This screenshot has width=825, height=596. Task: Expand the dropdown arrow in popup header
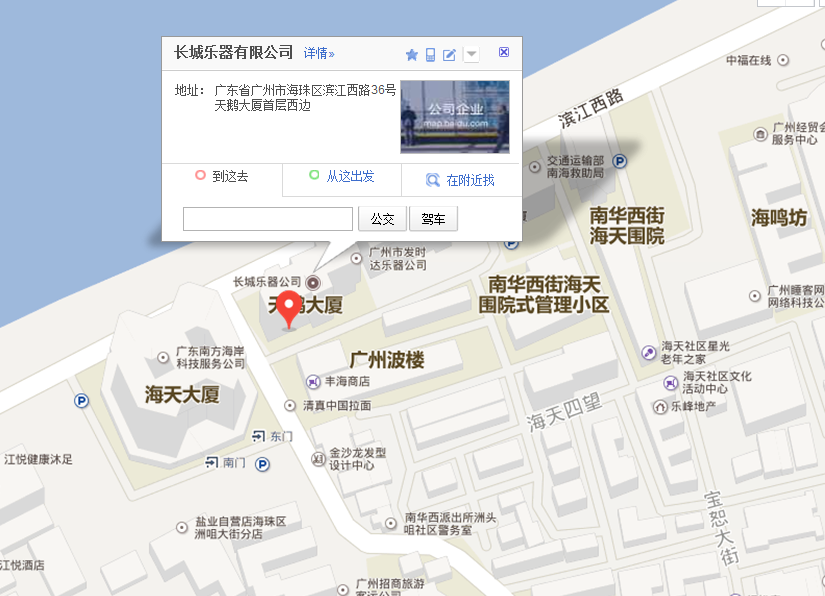pos(471,54)
